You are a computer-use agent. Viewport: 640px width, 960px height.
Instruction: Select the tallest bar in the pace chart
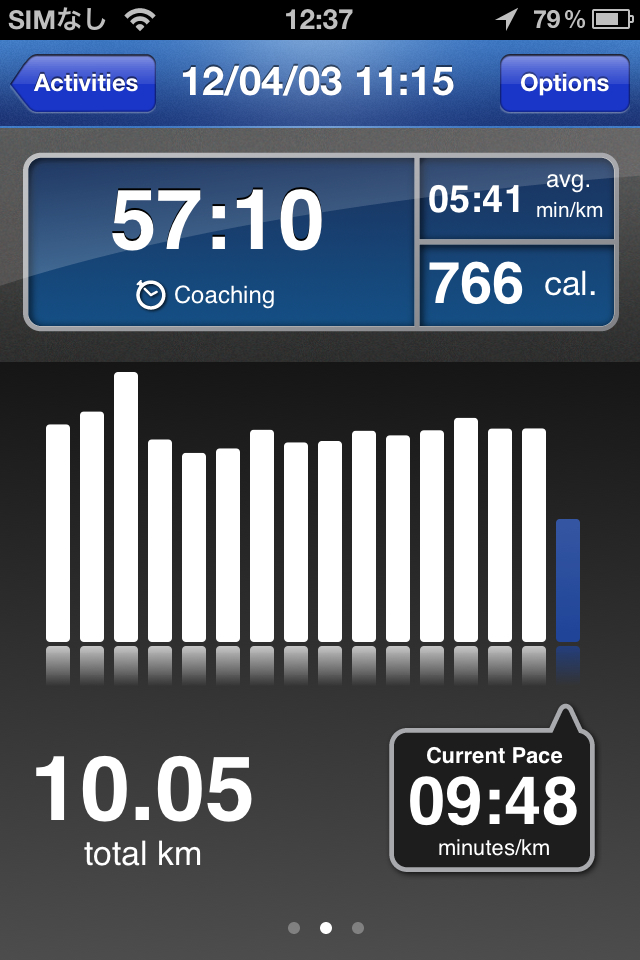(126, 506)
